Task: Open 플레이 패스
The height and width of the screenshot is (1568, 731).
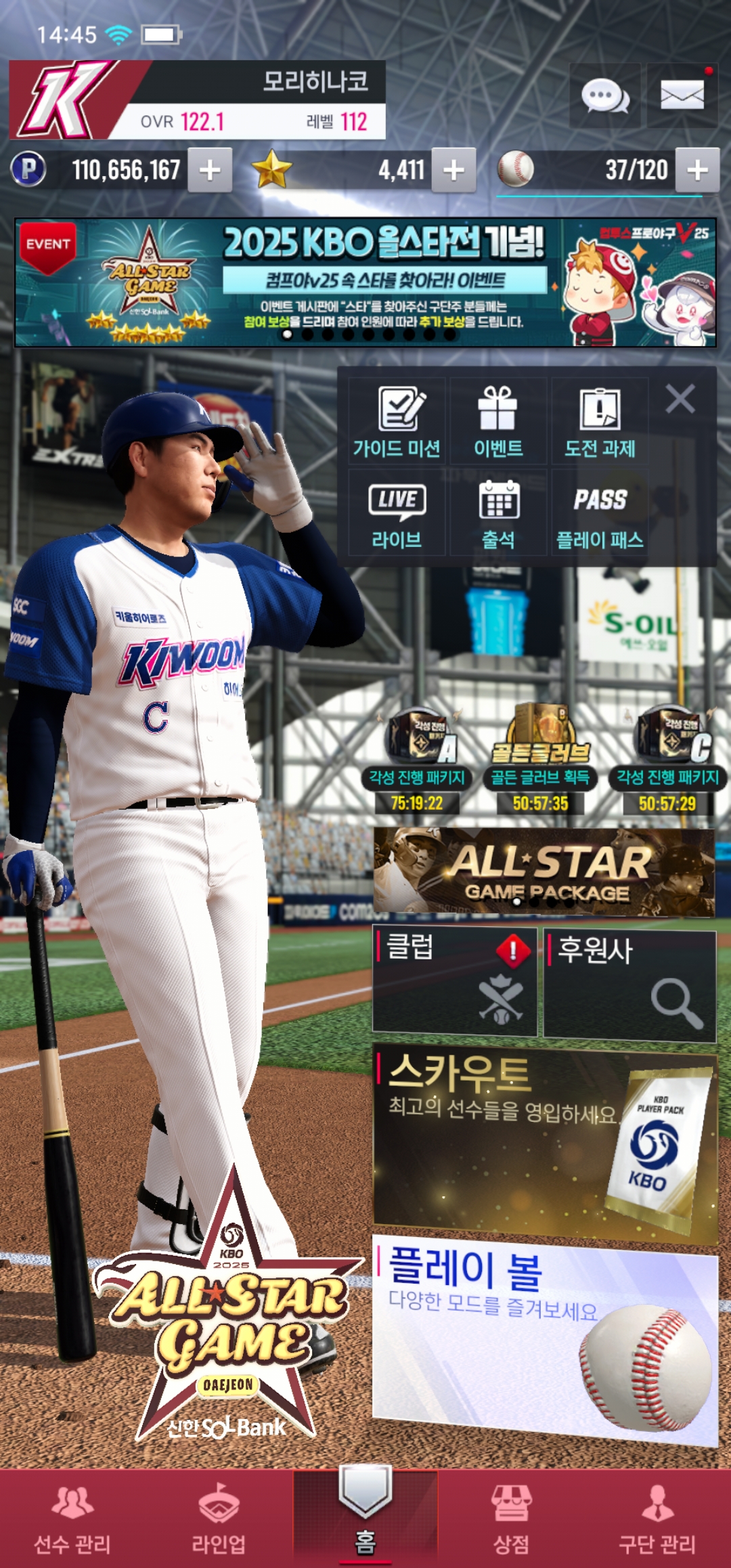Action: (x=600, y=515)
